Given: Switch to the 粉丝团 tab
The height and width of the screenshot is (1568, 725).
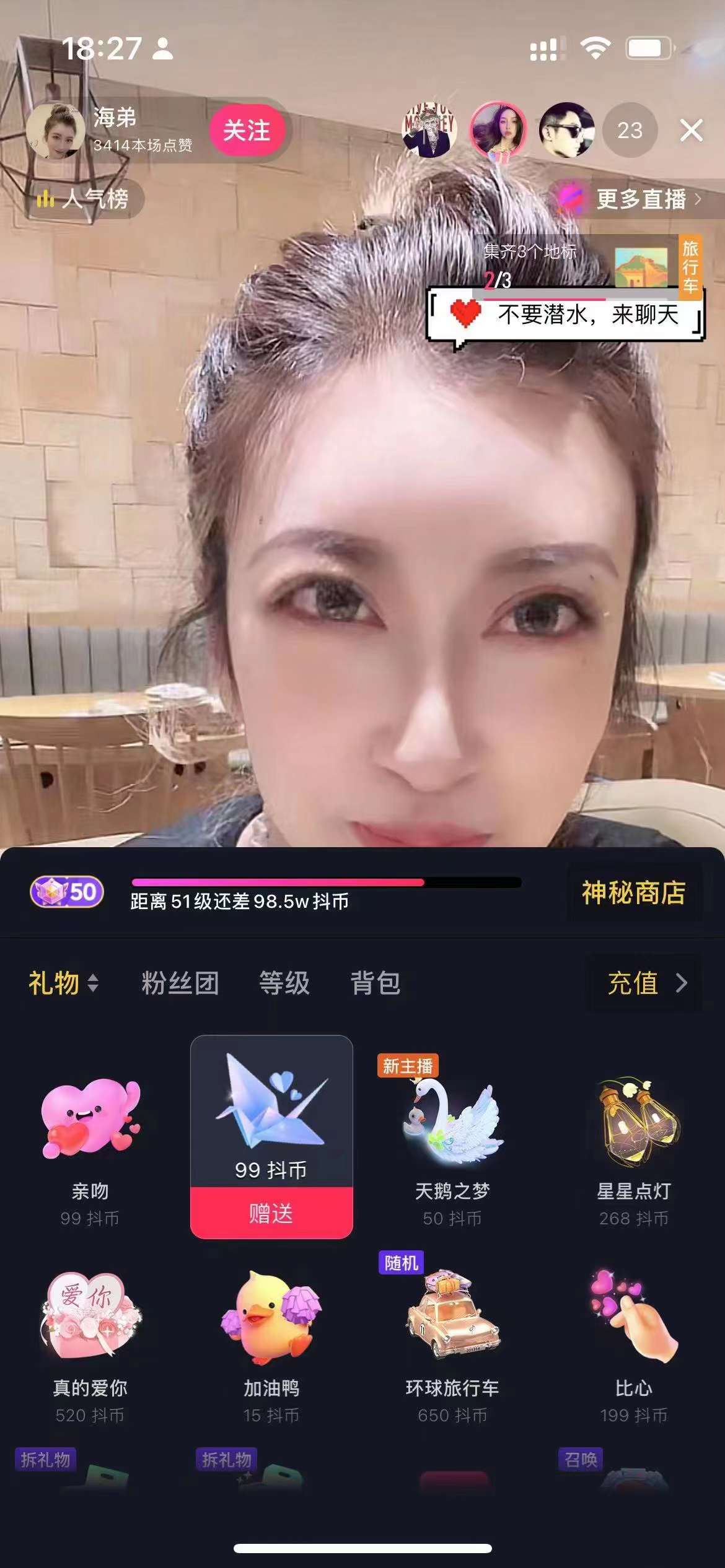Looking at the screenshot, I should [x=180, y=983].
